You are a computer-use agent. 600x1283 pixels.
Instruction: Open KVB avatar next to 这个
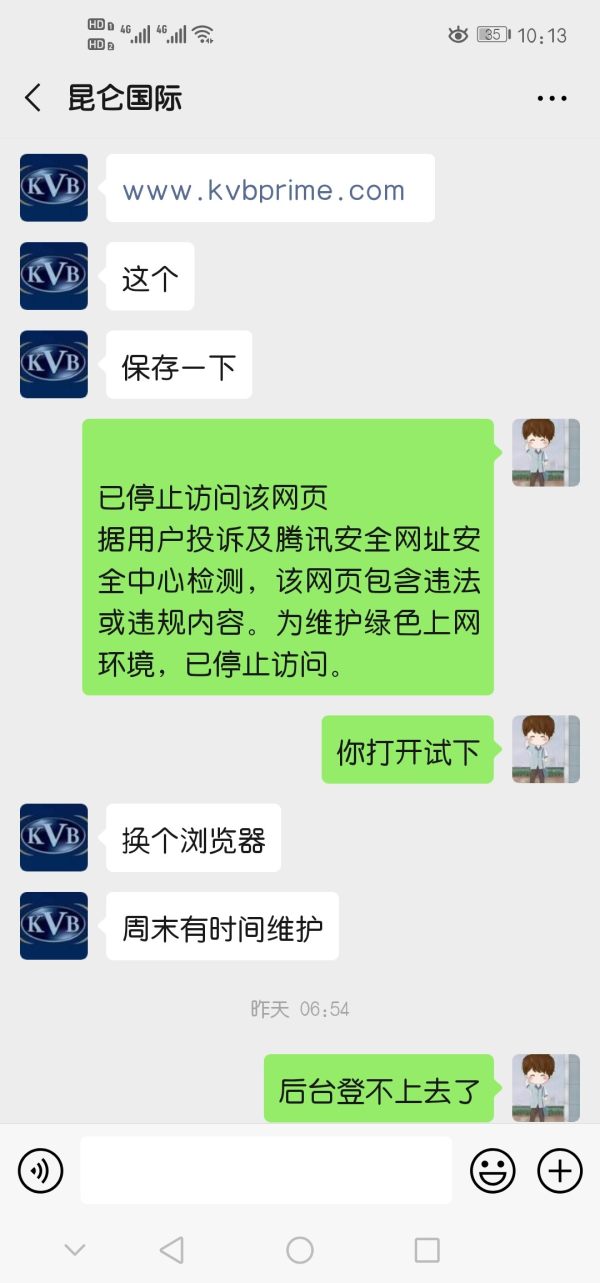pos(54,276)
